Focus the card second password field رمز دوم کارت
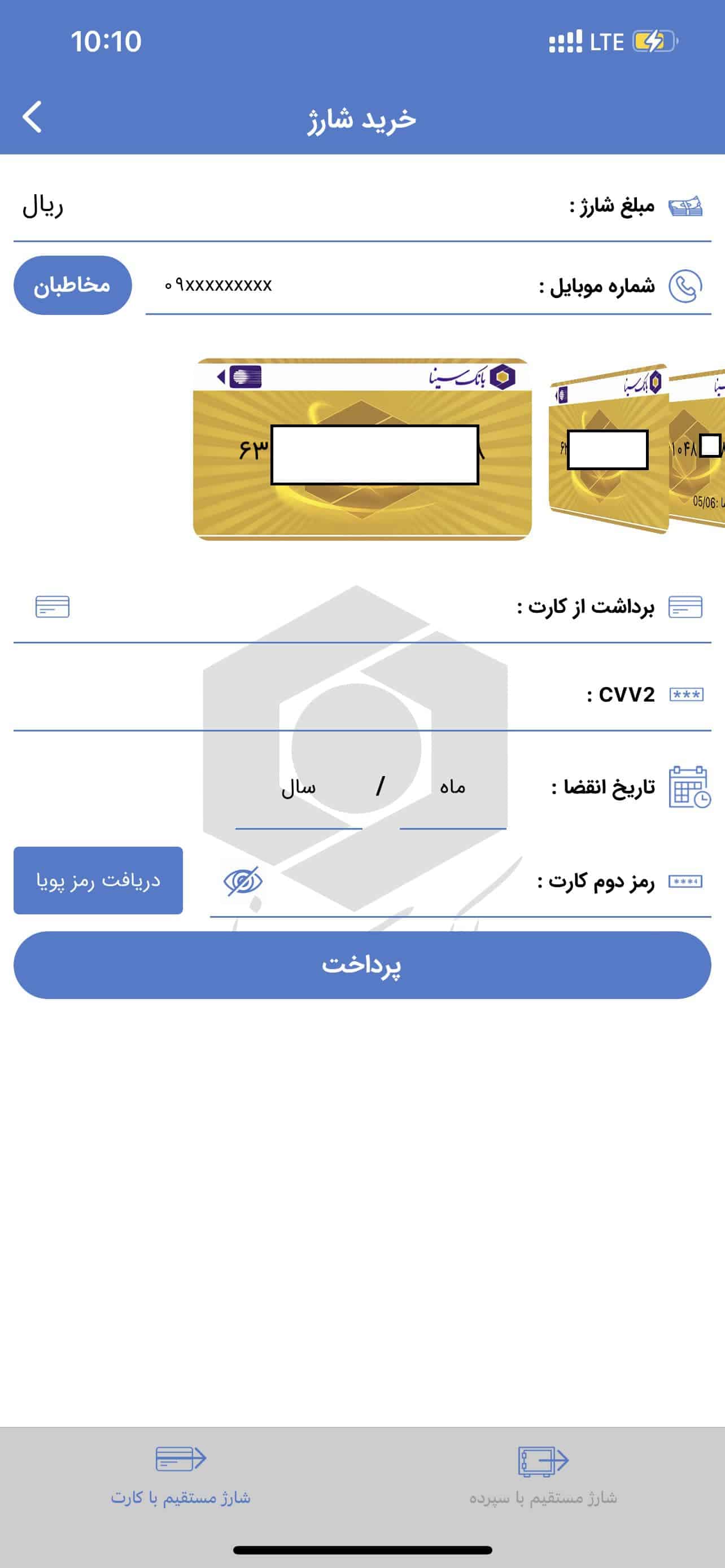The width and height of the screenshot is (725, 1568). pyautogui.click(x=390, y=882)
